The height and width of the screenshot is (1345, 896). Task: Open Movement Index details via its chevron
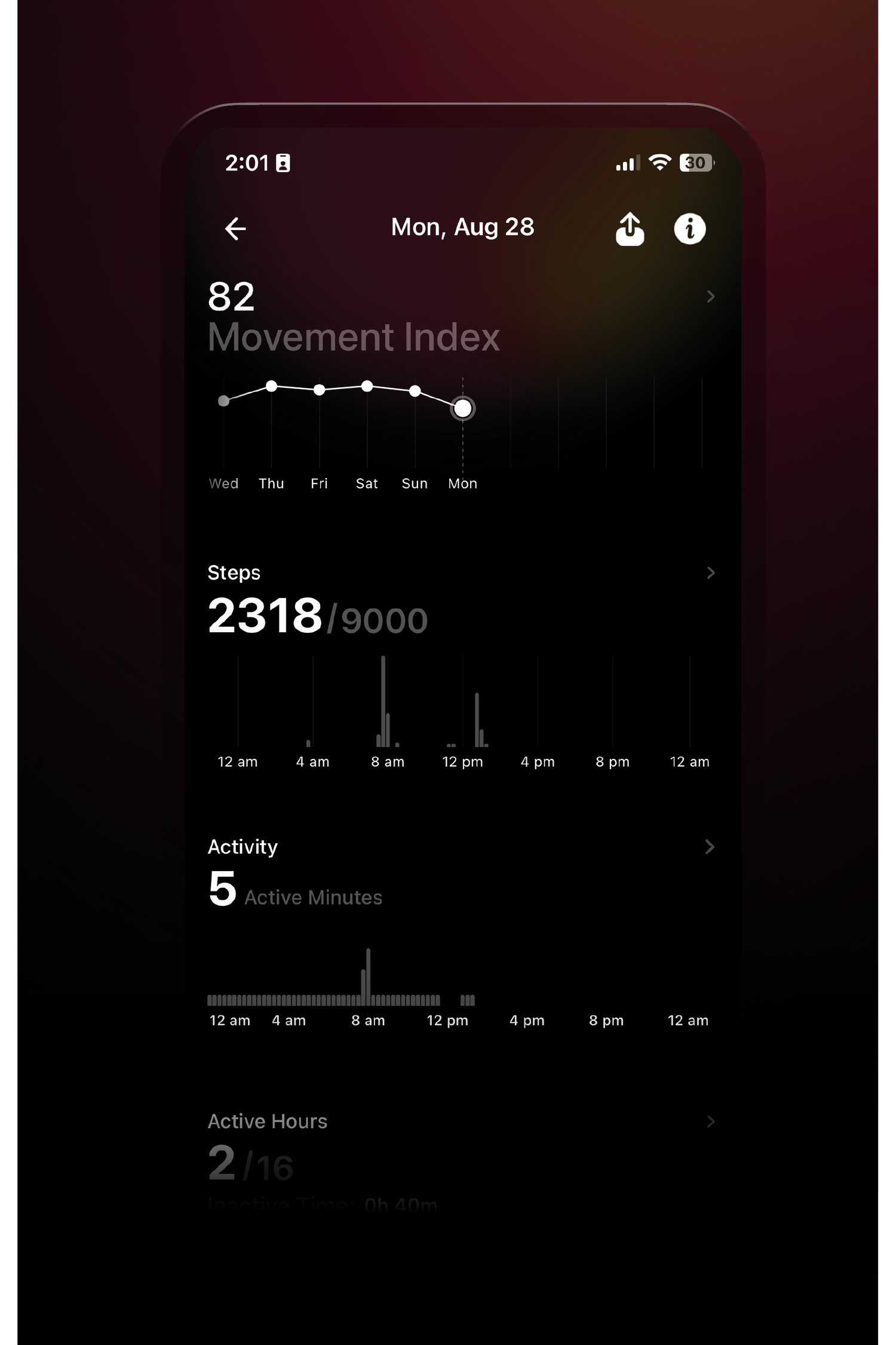(x=710, y=296)
